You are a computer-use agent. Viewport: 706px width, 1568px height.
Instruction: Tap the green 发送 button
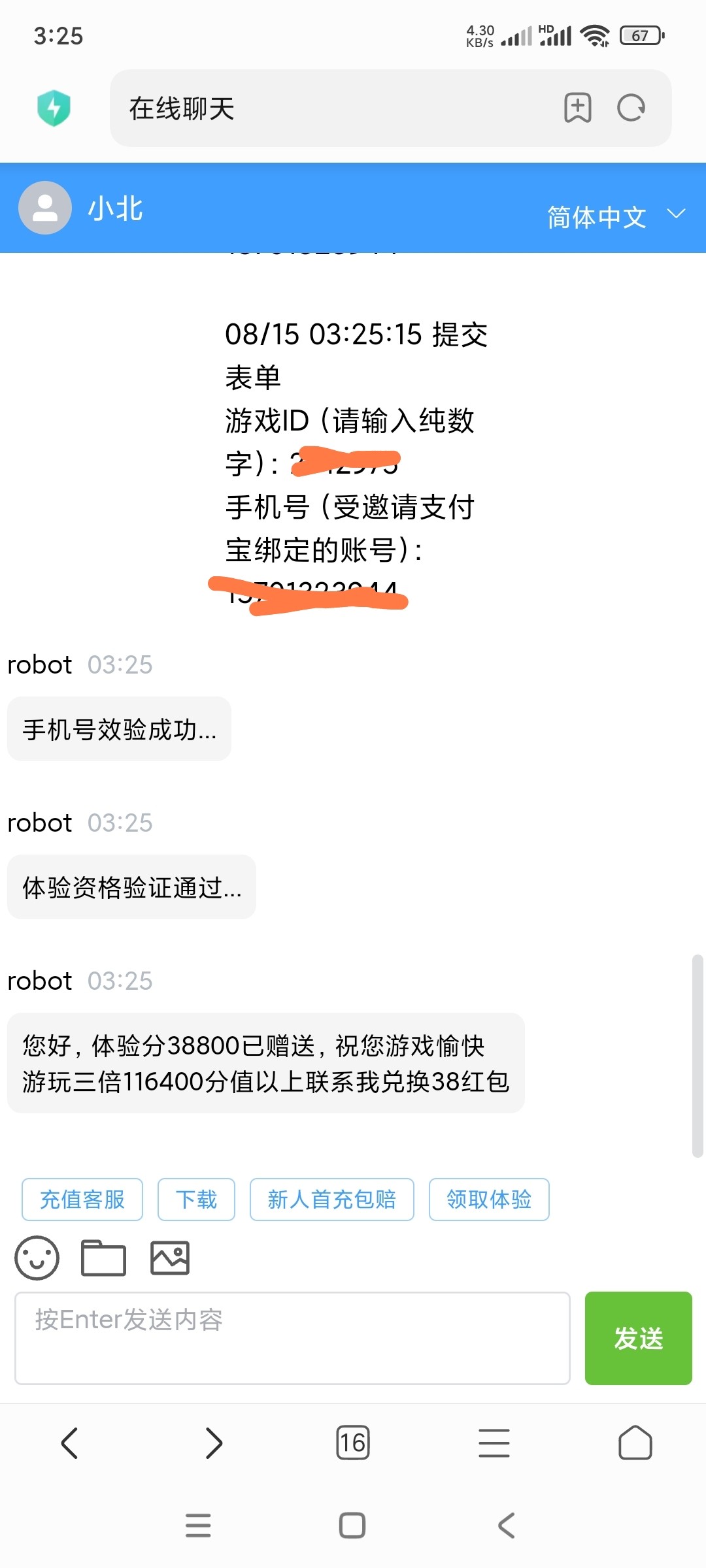pyautogui.click(x=638, y=1338)
